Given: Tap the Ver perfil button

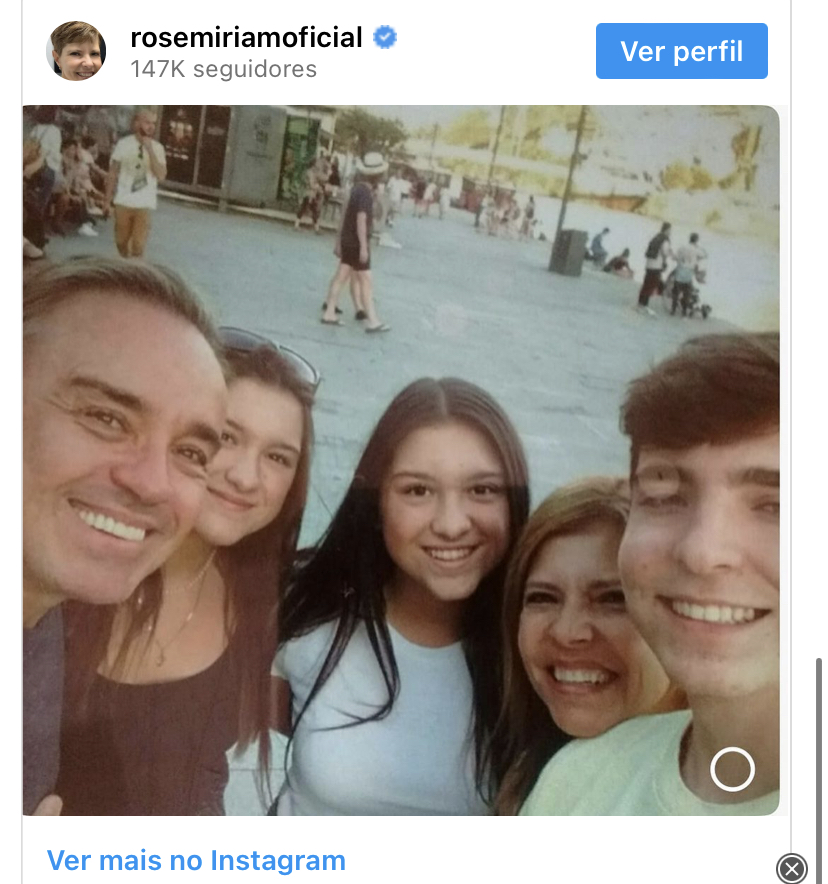Looking at the screenshot, I should coord(681,51).
